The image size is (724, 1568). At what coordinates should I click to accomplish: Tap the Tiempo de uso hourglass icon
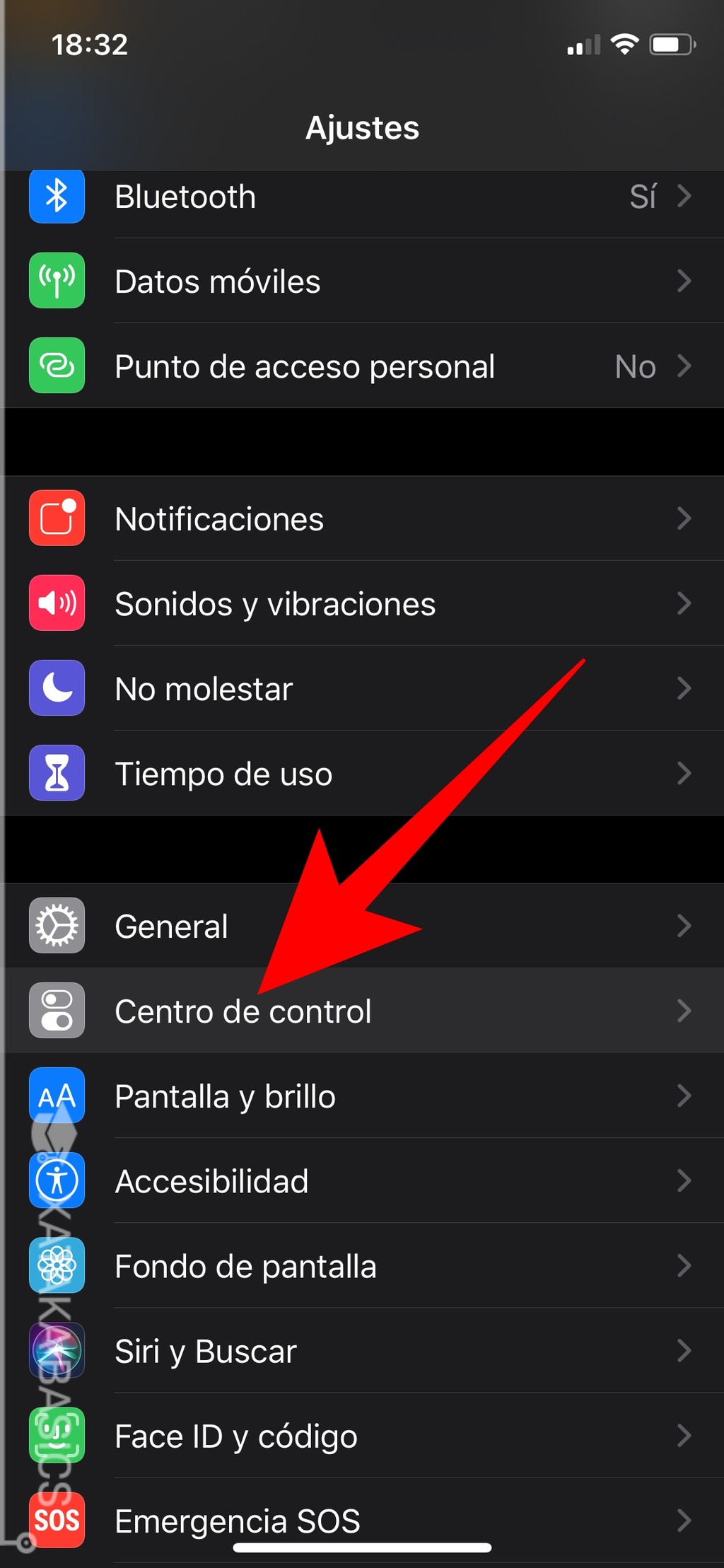(57, 773)
